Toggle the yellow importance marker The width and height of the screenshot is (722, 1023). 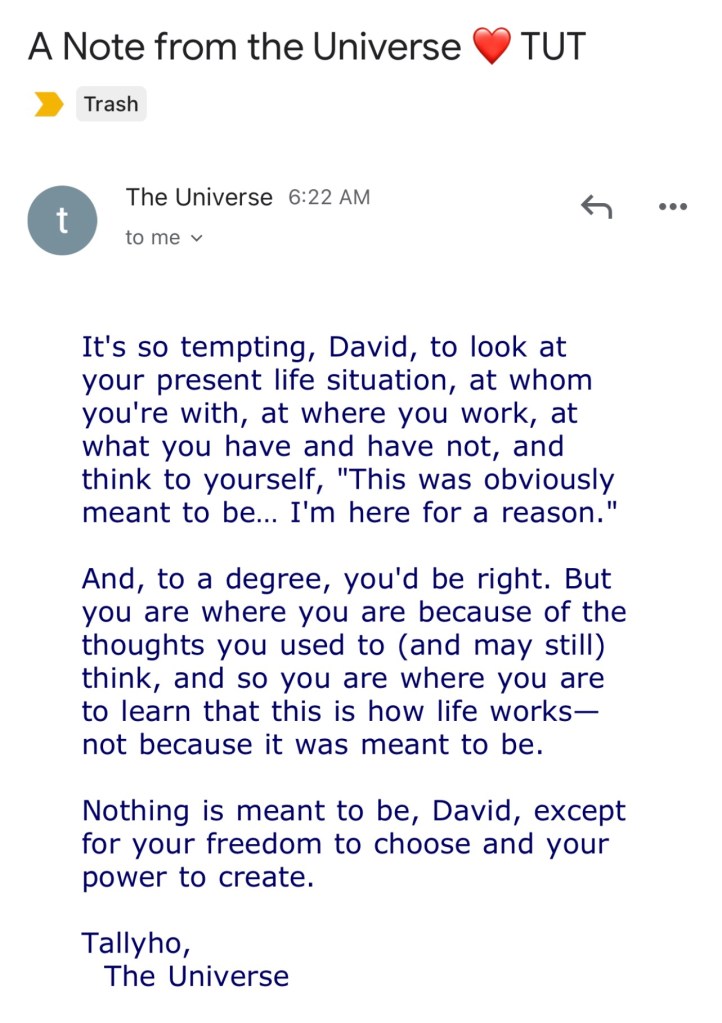pyautogui.click(x=48, y=104)
